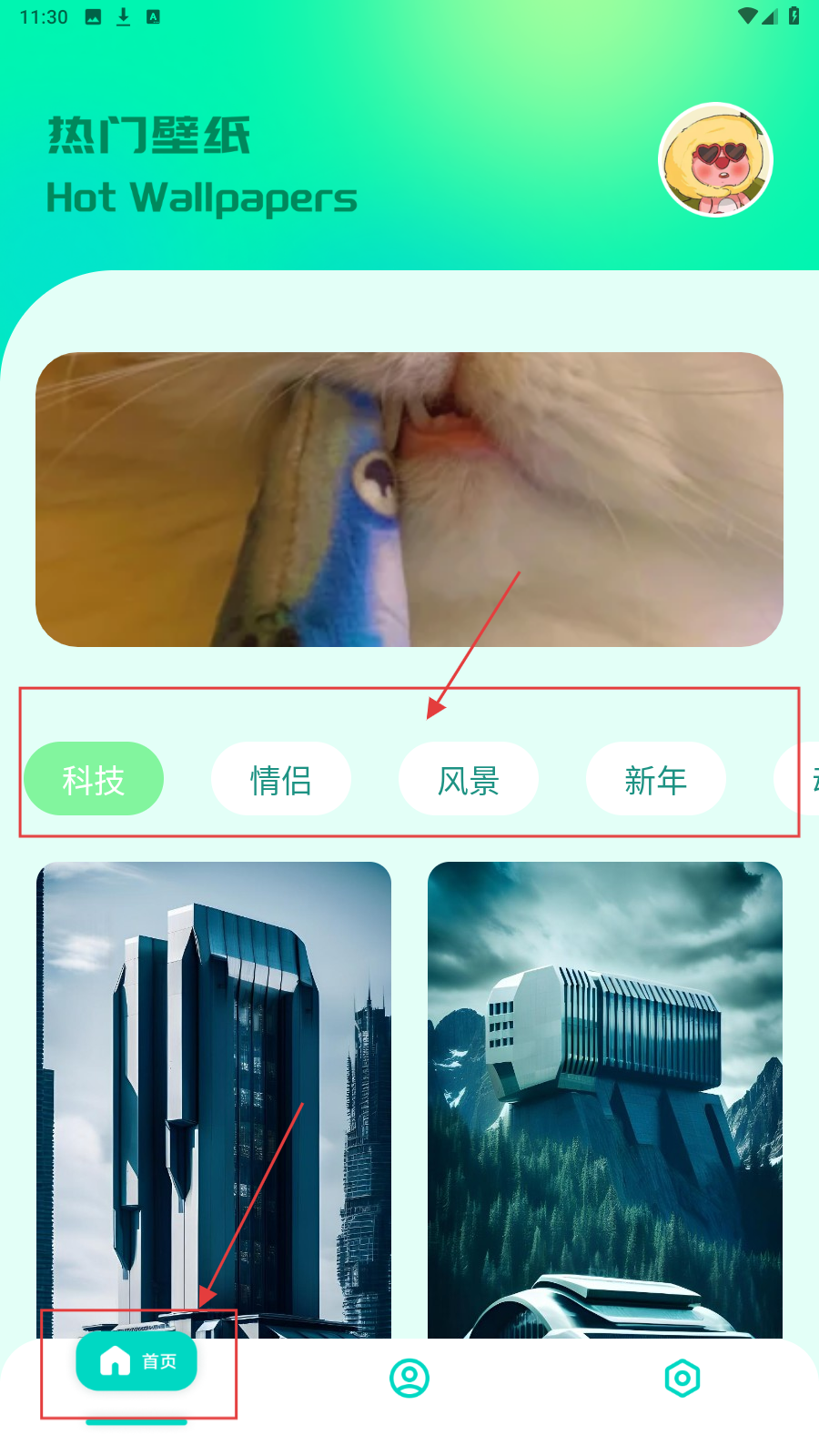The image size is (819, 1456).
Task: Switch to the 情侣 category
Action: [281, 779]
